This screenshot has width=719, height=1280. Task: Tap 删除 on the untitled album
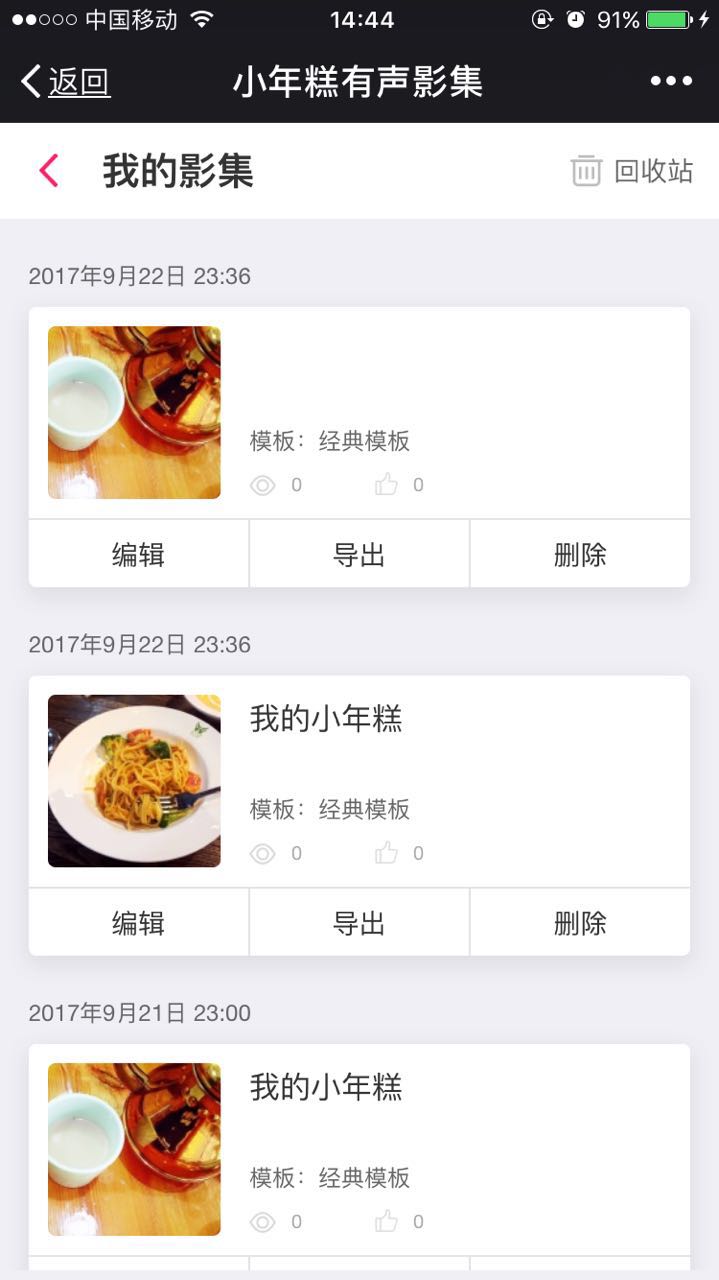pos(580,554)
